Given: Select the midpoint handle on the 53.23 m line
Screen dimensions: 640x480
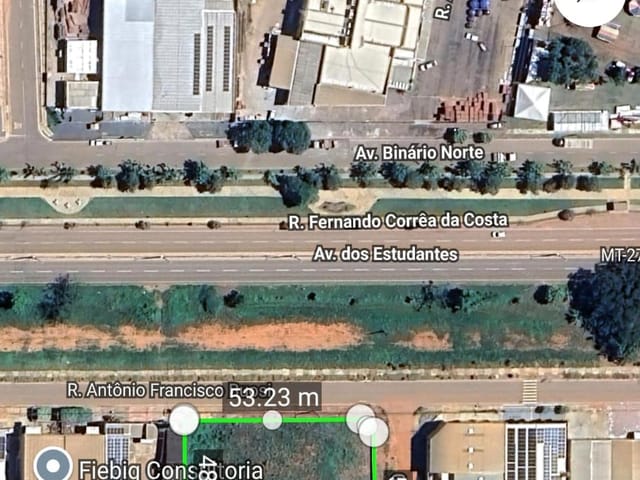Looking at the screenshot, I should [272, 420].
